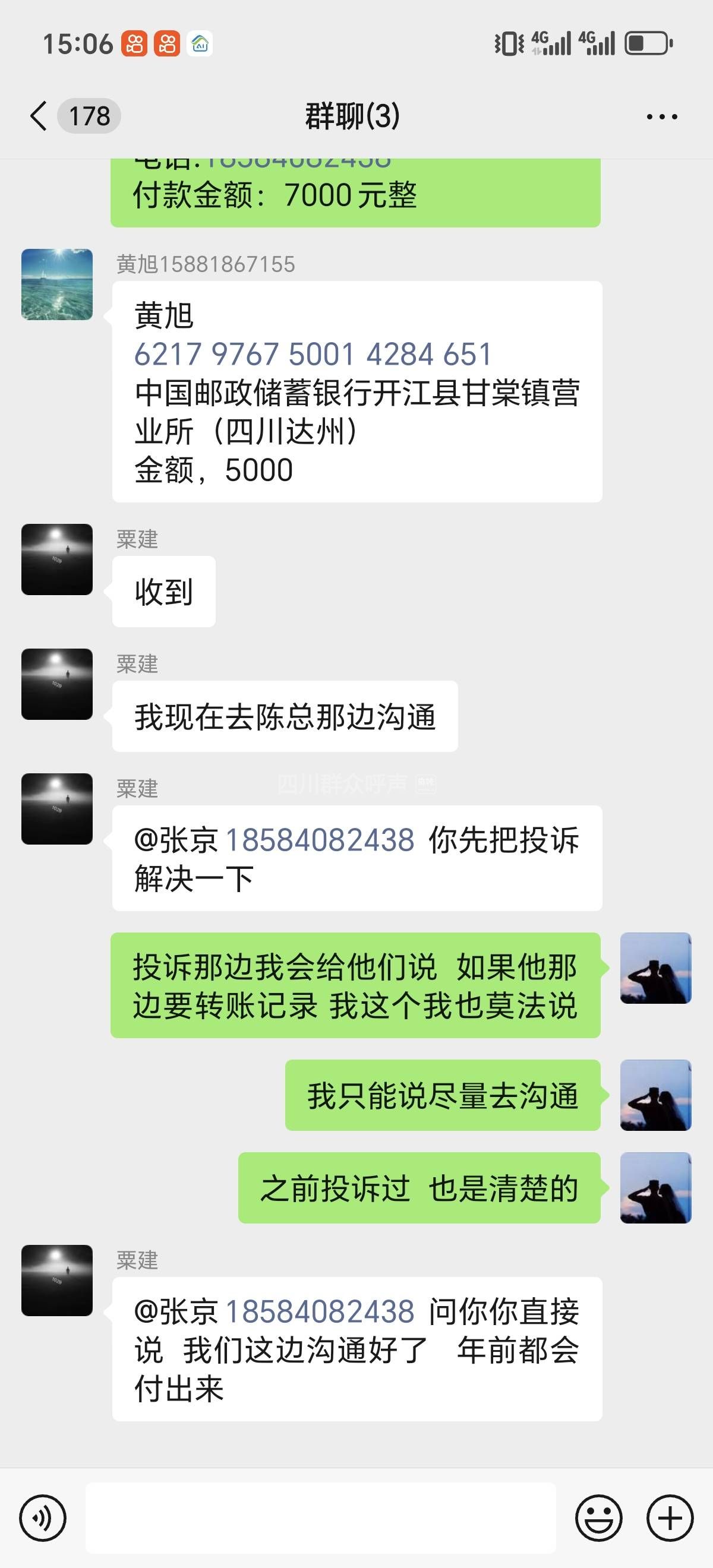The image size is (713, 1568).
Task: Open 栗建's avatar beside 收到 message
Action: tap(57, 559)
